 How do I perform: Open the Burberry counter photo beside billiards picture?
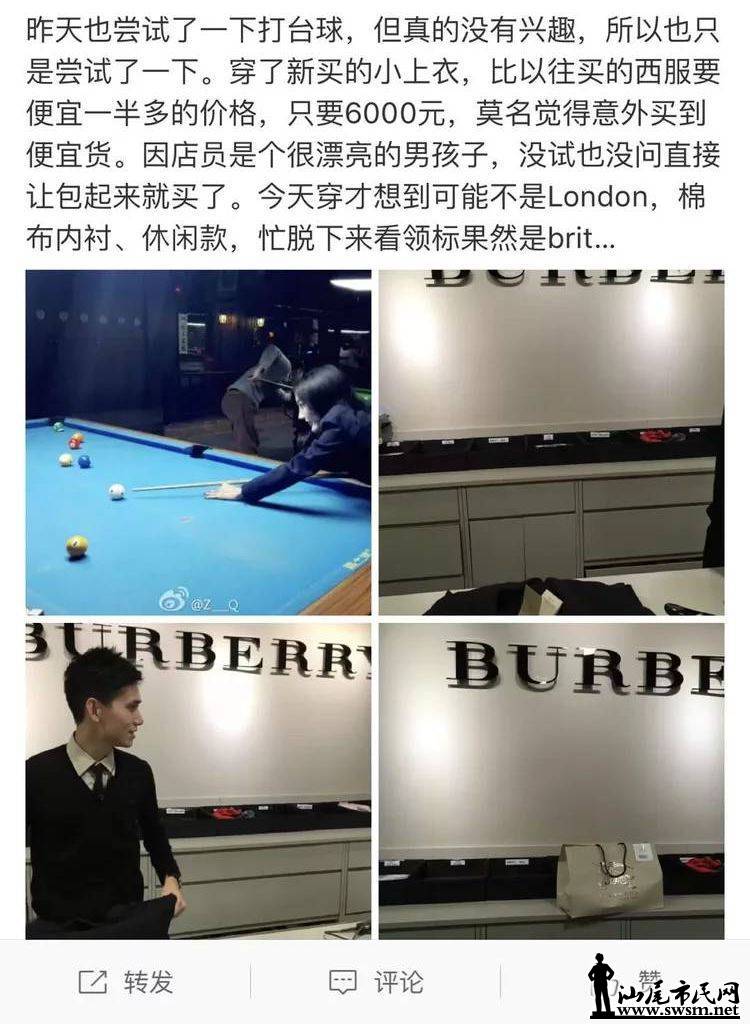(x=551, y=442)
